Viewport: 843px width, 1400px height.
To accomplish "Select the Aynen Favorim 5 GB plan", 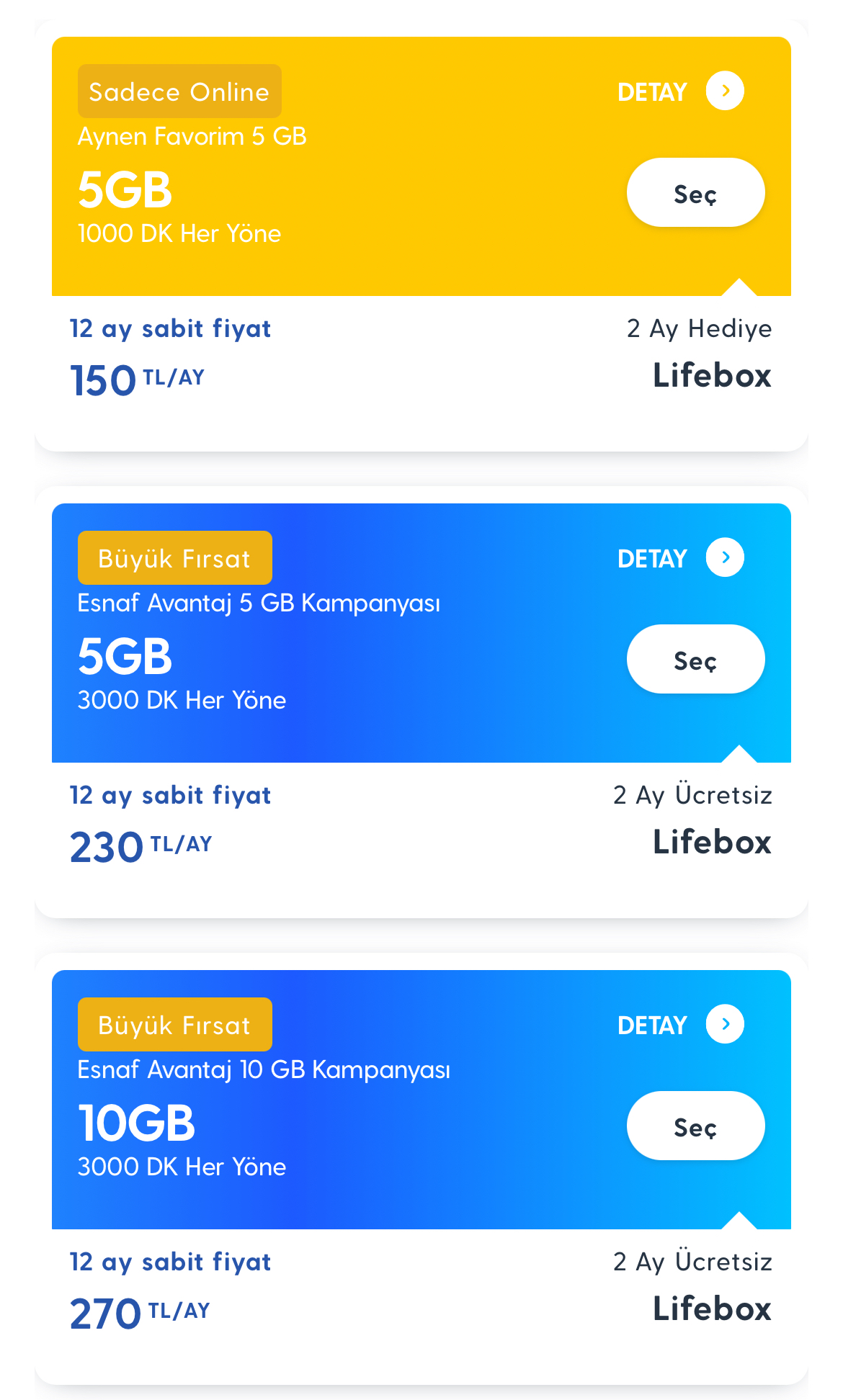I will (695, 192).
